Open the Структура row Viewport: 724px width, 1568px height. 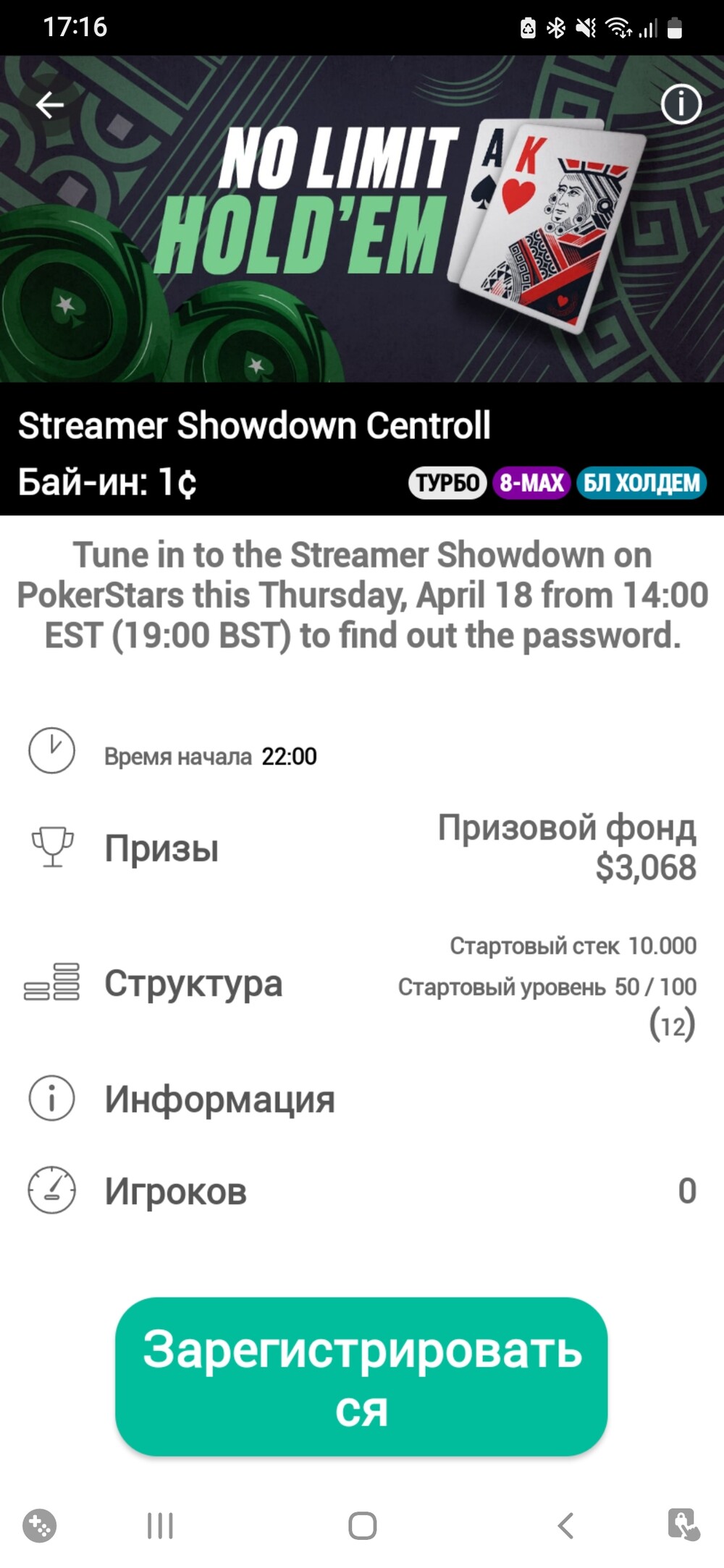(x=362, y=983)
